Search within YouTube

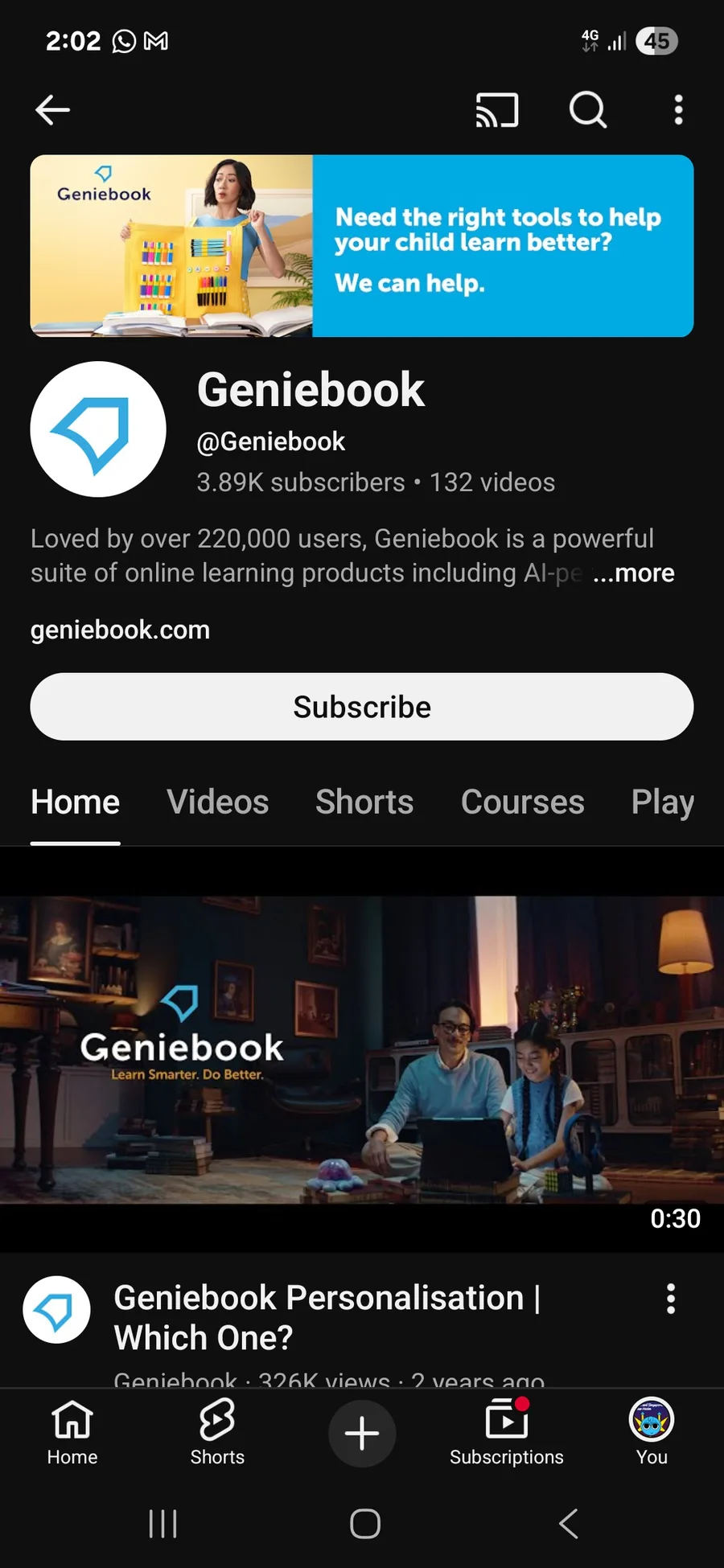pos(587,110)
